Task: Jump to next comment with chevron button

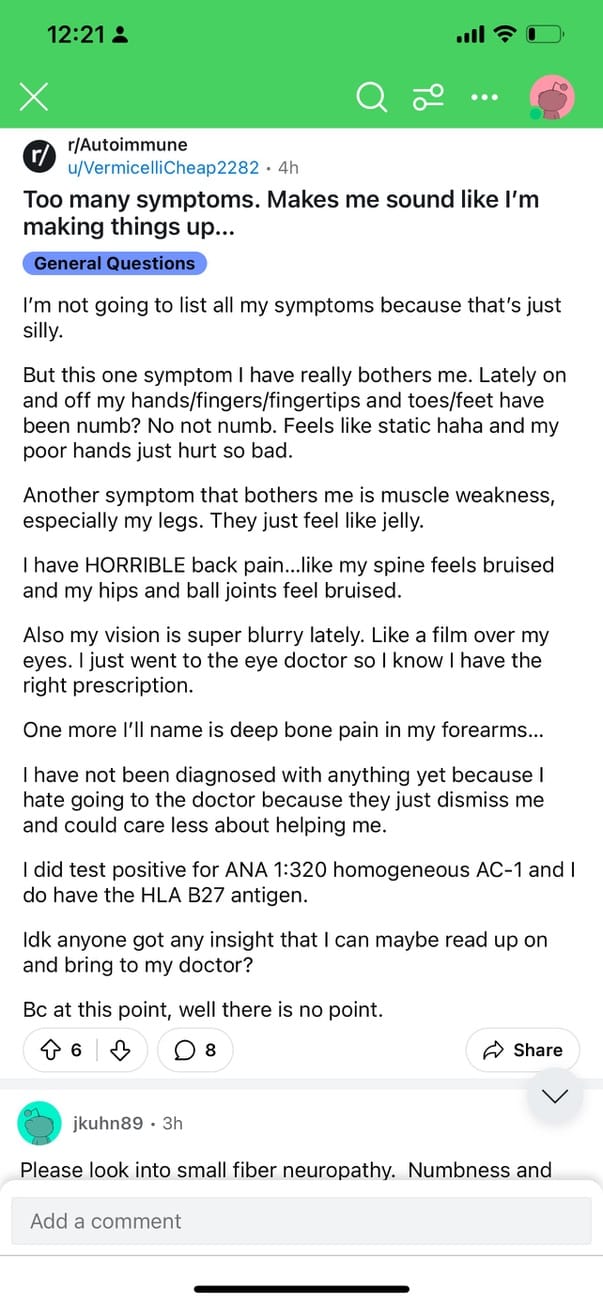Action: coord(554,1096)
